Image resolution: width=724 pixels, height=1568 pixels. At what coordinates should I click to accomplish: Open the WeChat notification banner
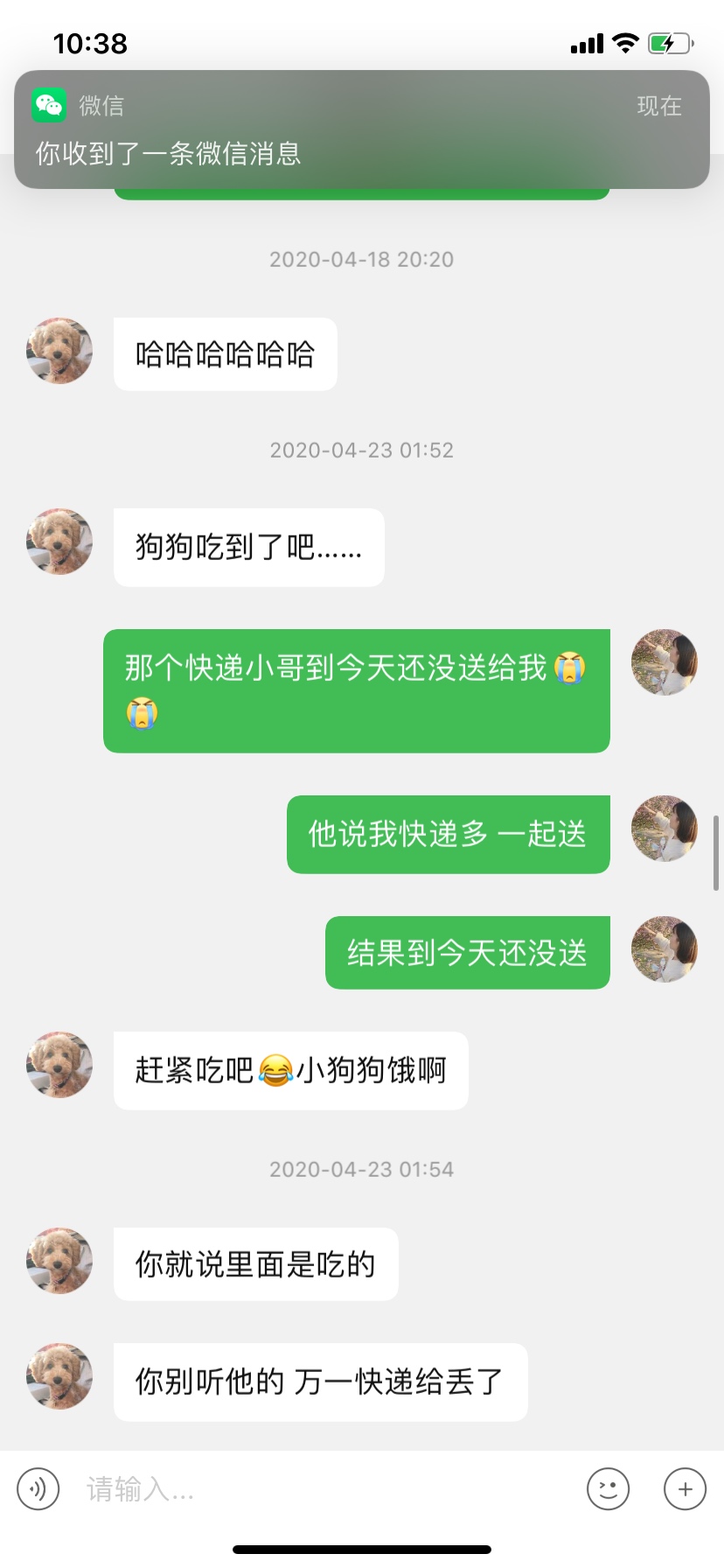coord(361,129)
